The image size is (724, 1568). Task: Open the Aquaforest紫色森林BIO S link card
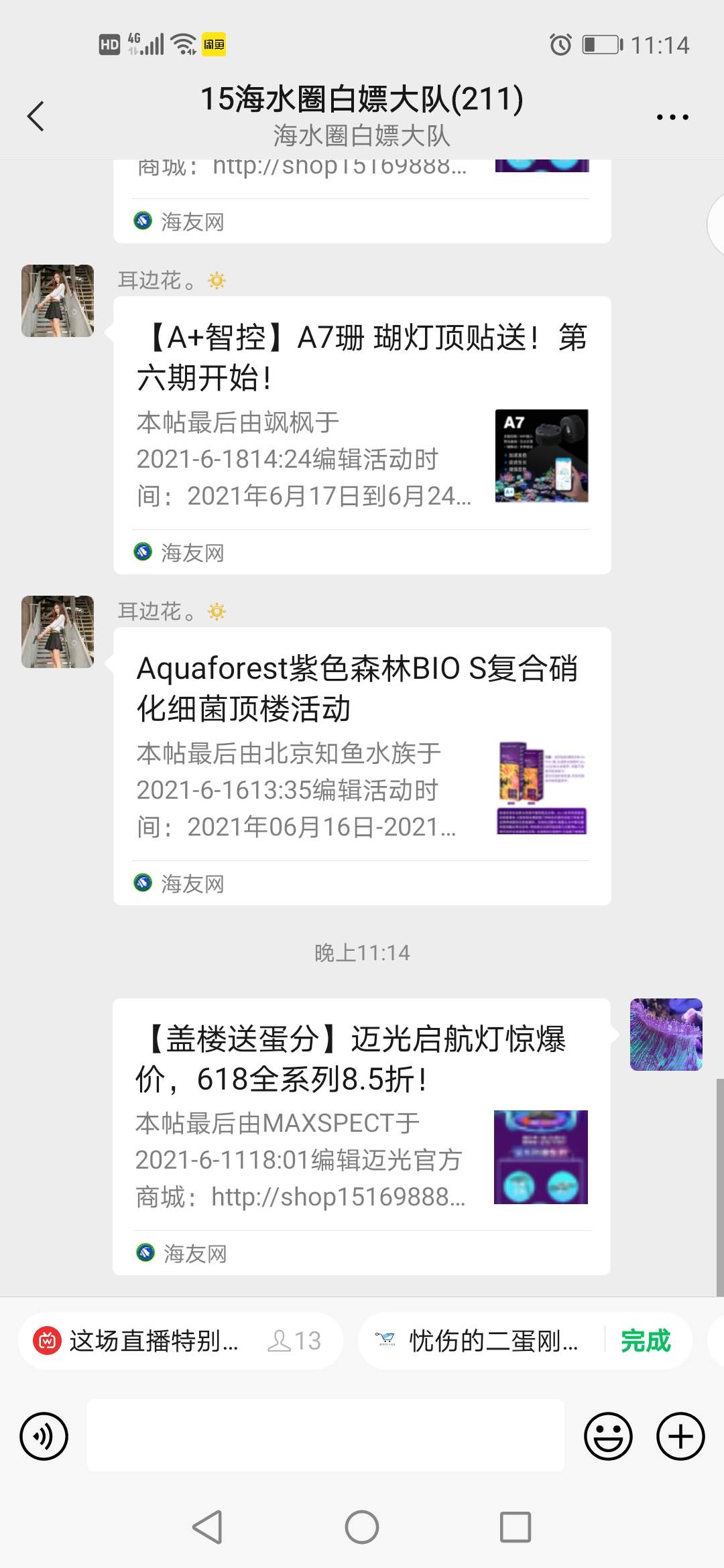[x=362, y=765]
